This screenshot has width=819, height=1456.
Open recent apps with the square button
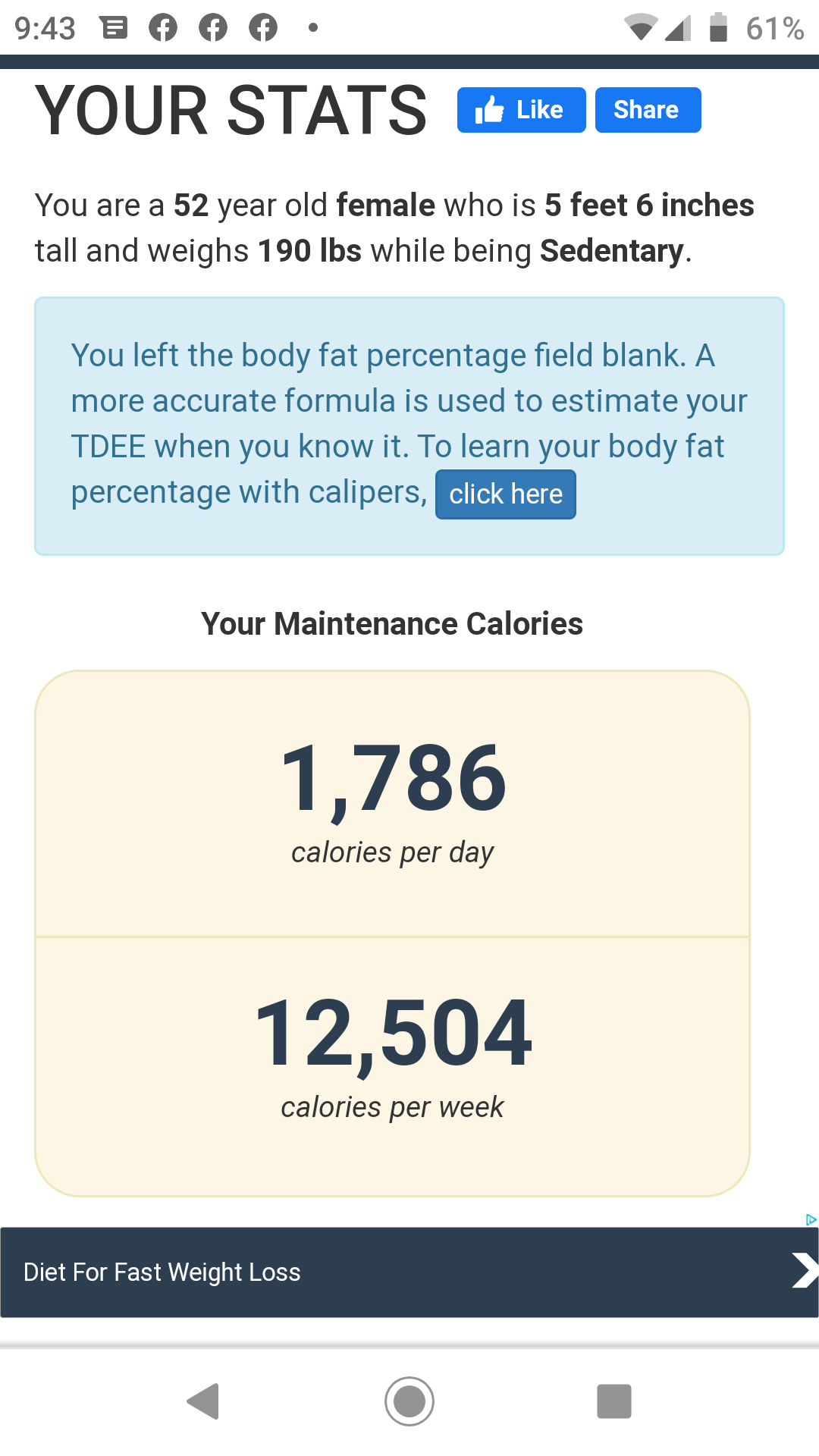click(x=614, y=1401)
